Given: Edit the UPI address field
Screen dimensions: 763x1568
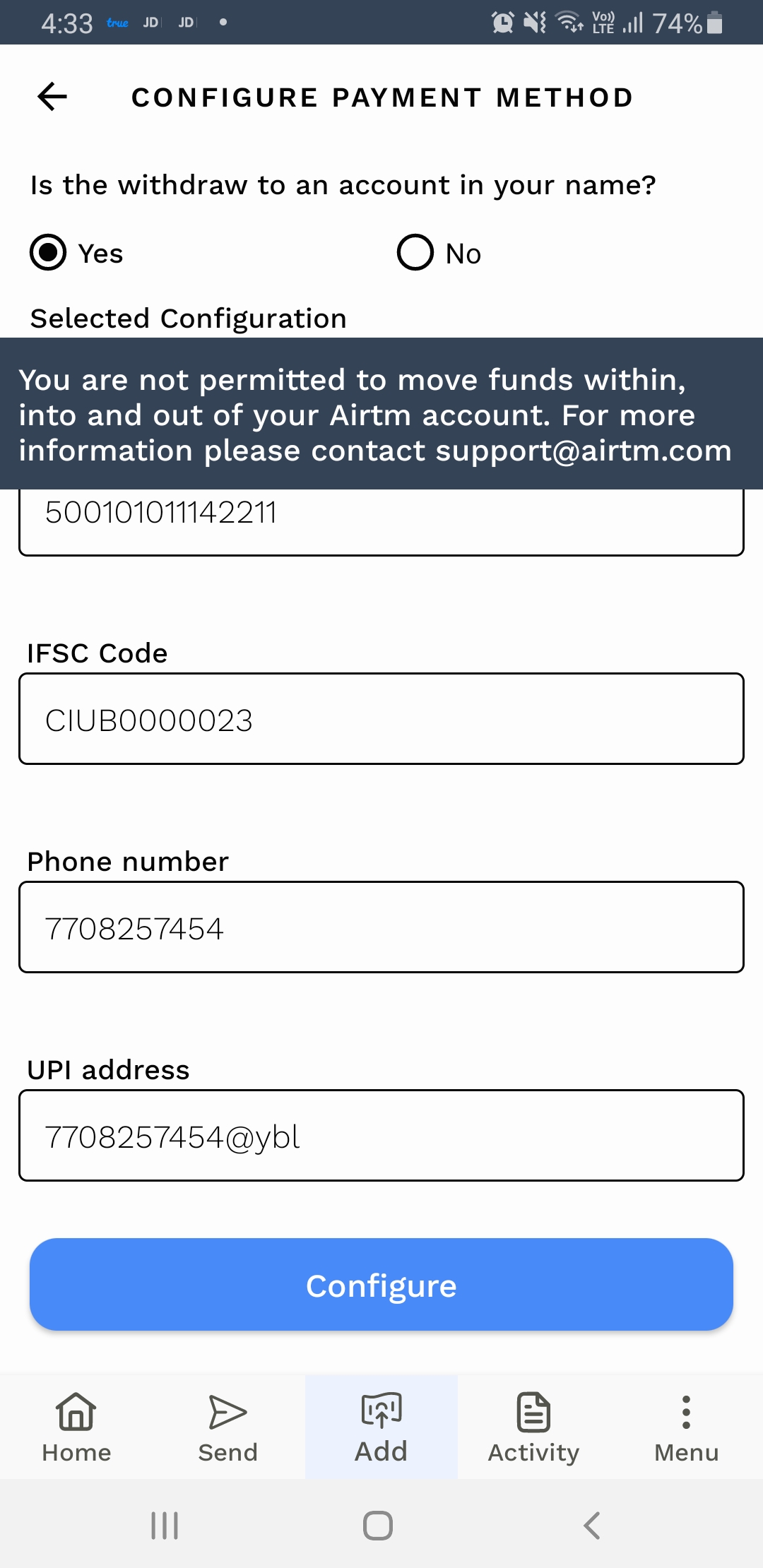Looking at the screenshot, I should (381, 1135).
